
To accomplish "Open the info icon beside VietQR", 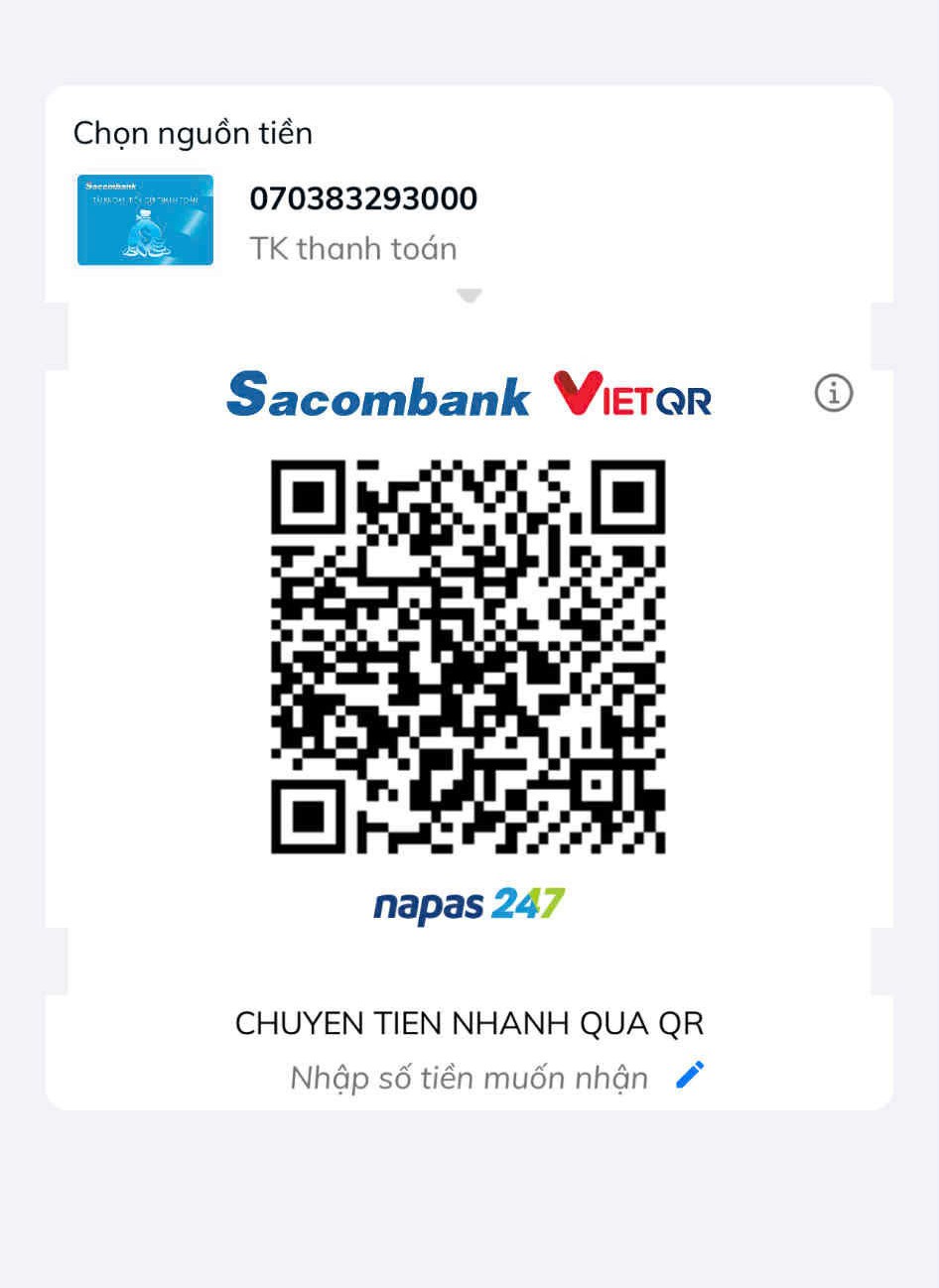I will point(833,394).
